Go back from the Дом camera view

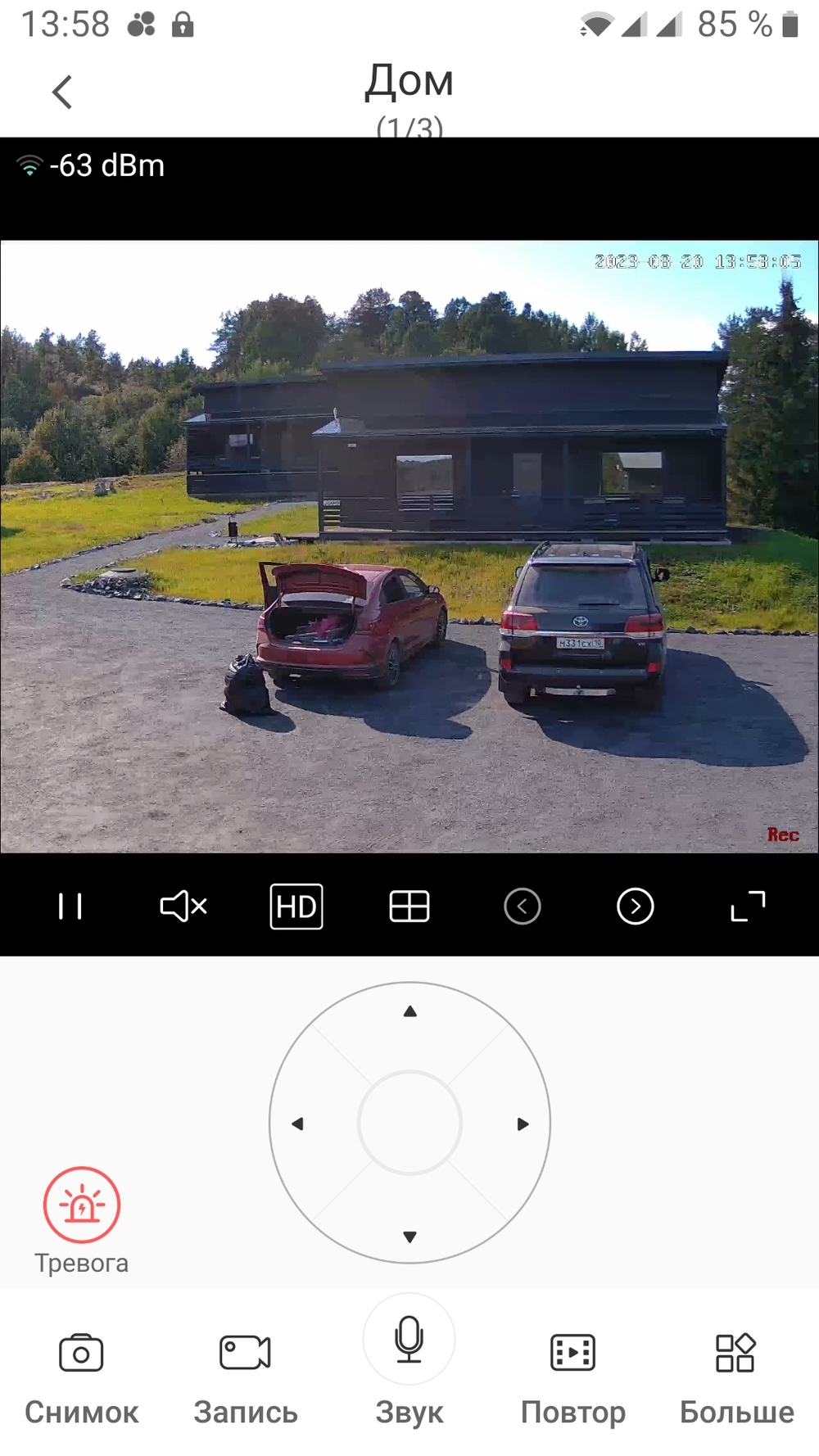62,92
